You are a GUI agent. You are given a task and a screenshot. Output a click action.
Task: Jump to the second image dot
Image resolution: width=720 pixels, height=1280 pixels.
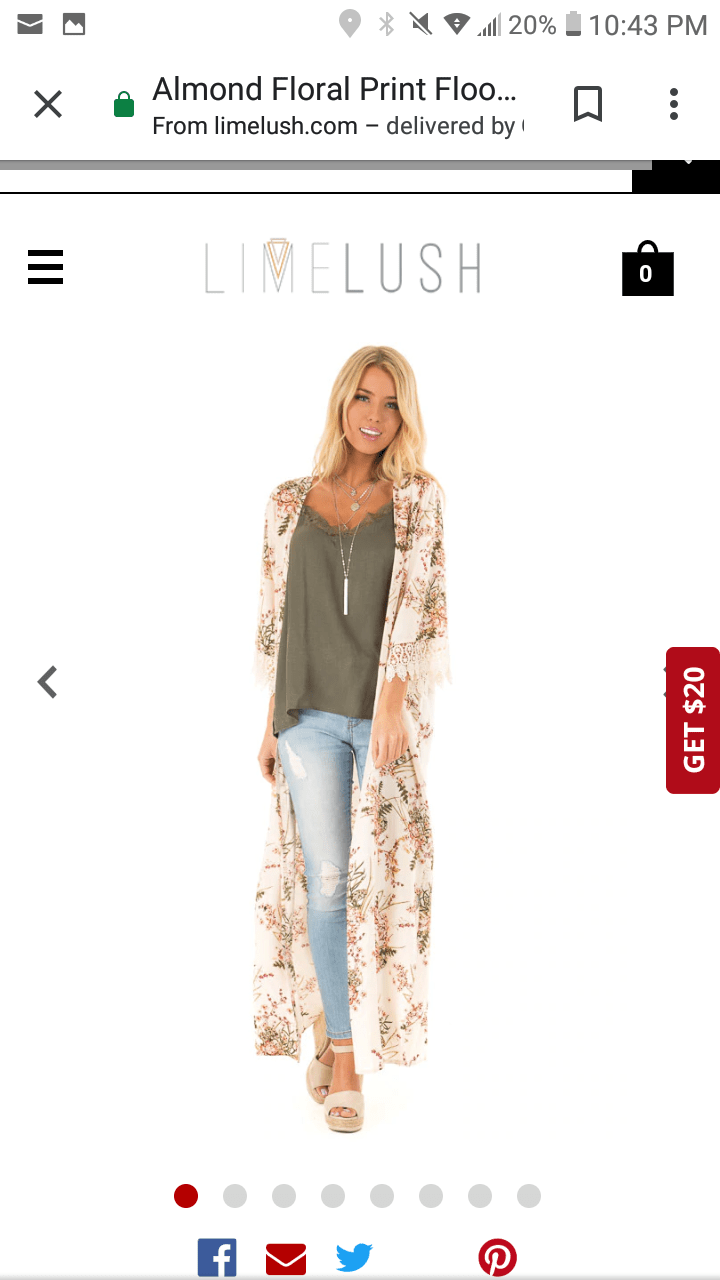[x=235, y=1196]
